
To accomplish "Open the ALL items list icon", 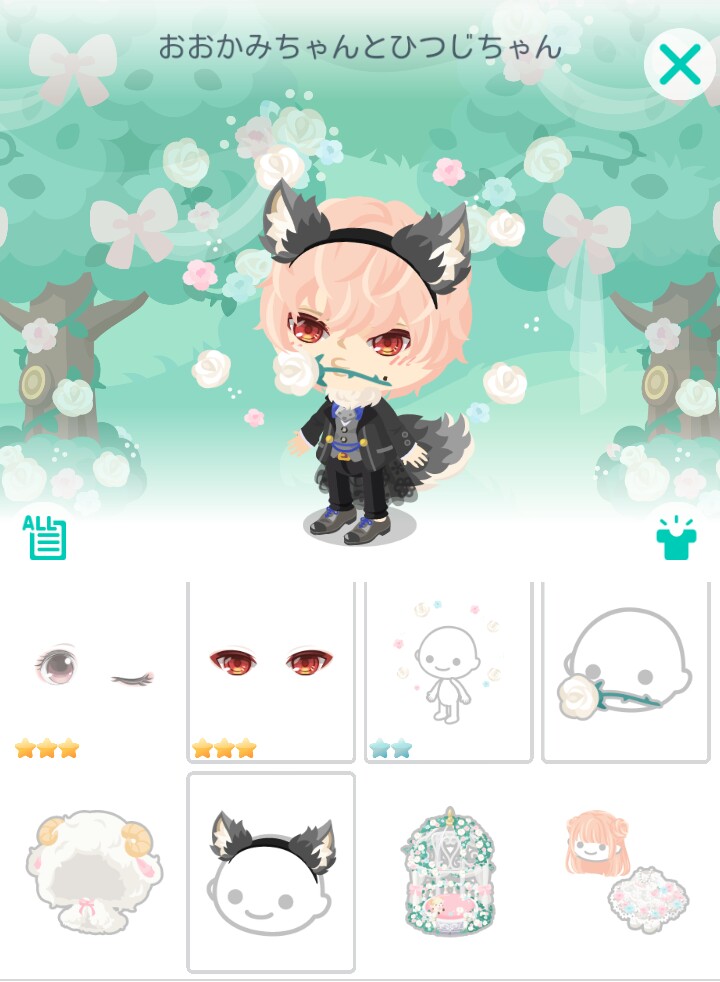I will 46,537.
